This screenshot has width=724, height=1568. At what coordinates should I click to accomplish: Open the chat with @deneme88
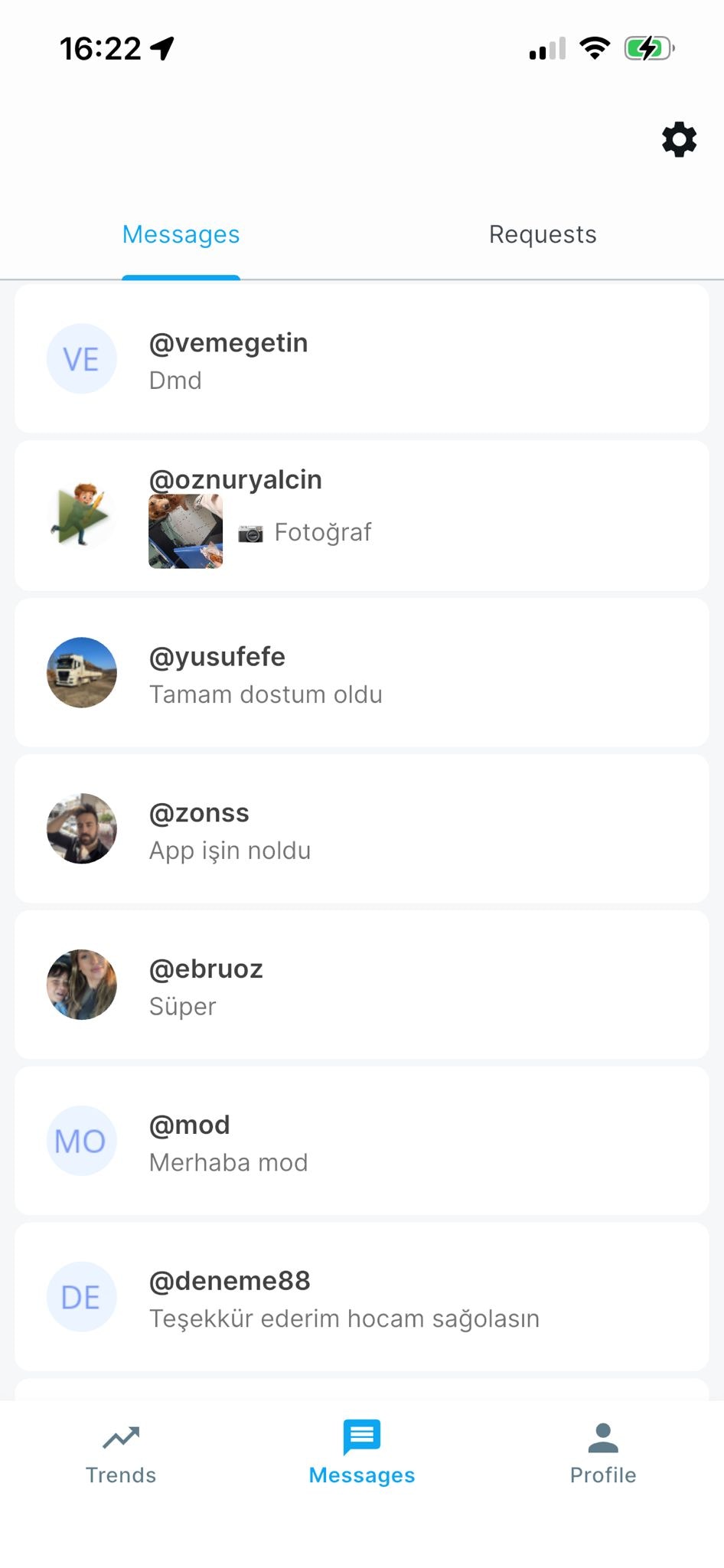tap(361, 1298)
